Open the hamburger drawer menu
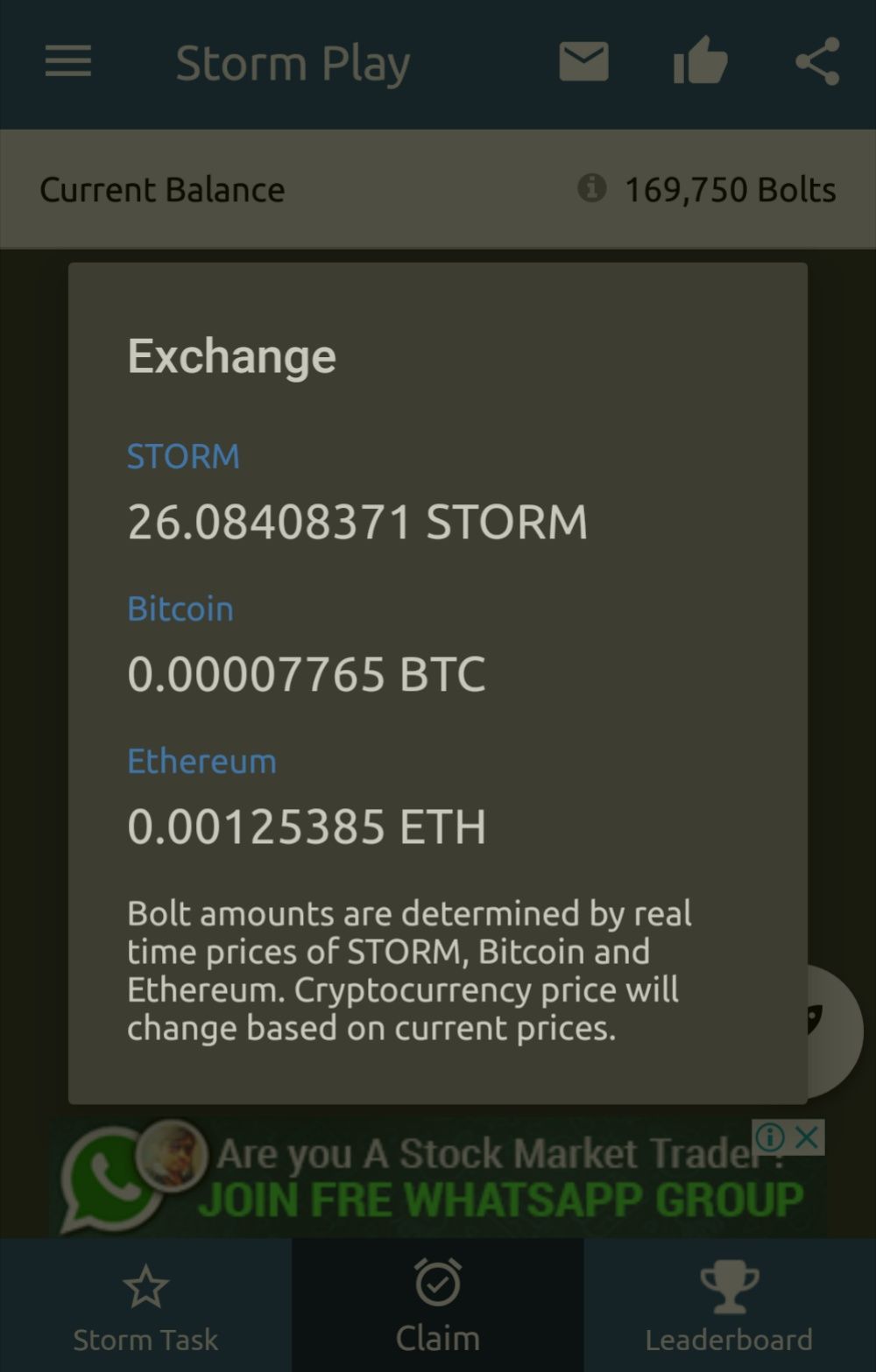Screen dimensions: 876x1372 [x=68, y=62]
